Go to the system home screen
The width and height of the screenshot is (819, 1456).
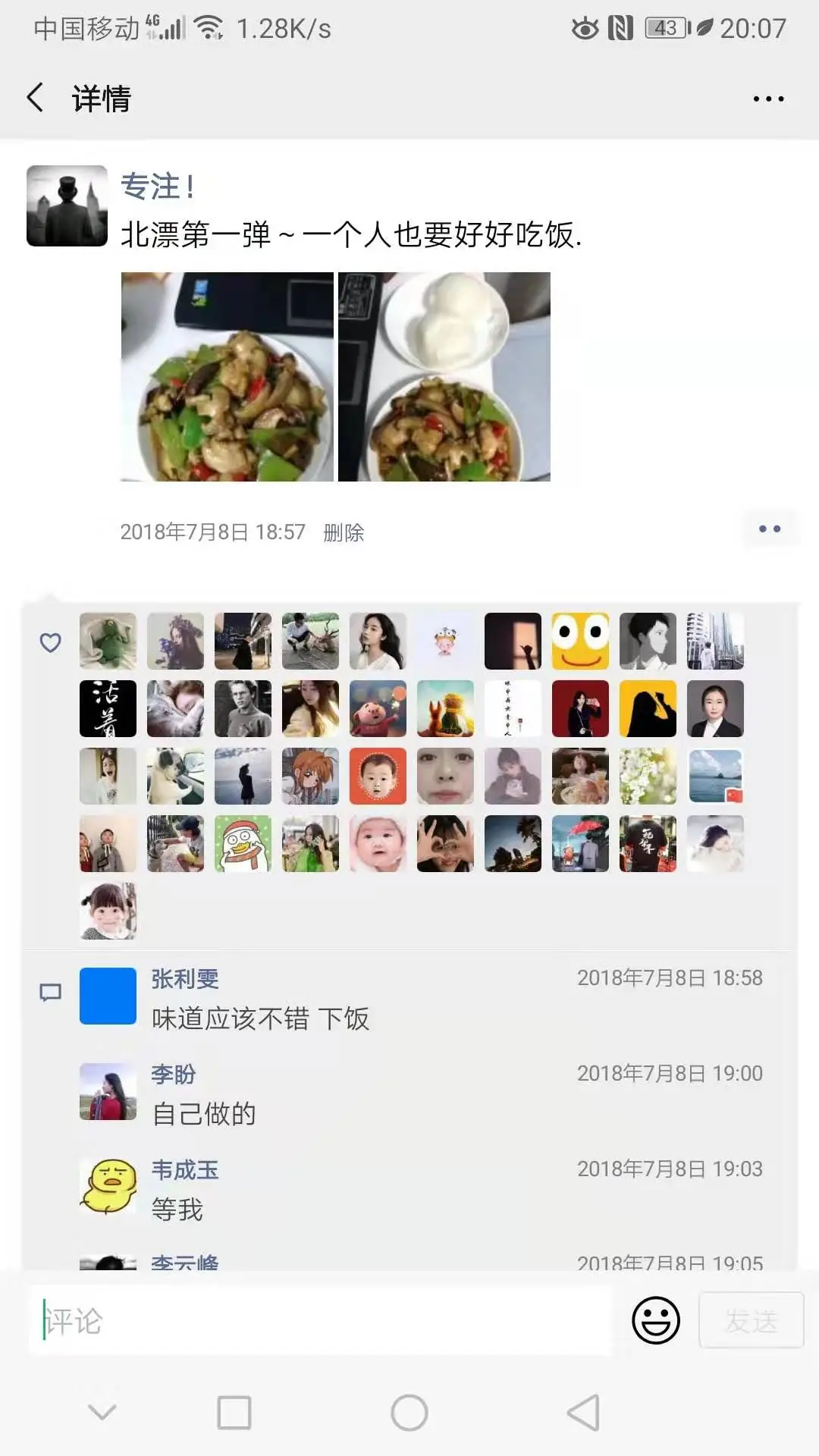tap(409, 1414)
